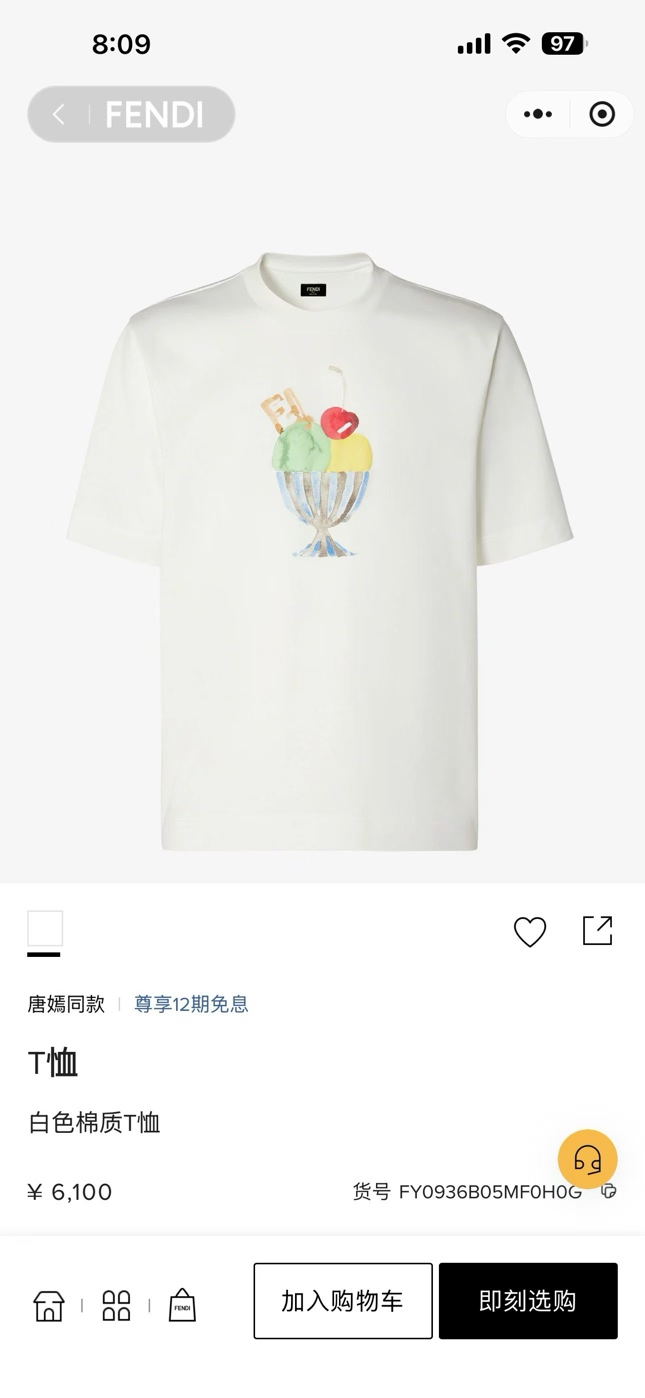Tap 即刻选购 to buy now
Image resolution: width=645 pixels, height=1398 pixels.
click(528, 1301)
